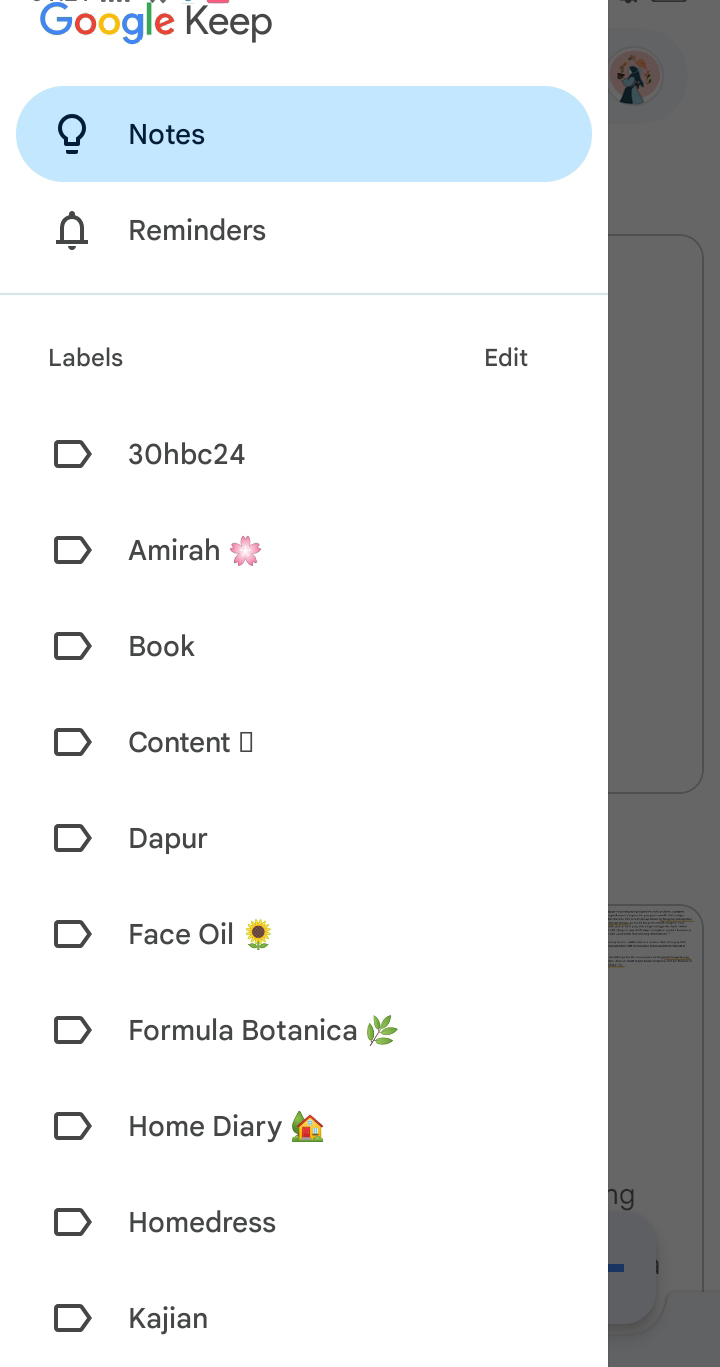Open Reminders
This screenshot has width=720, height=1367.
pyautogui.click(x=304, y=230)
